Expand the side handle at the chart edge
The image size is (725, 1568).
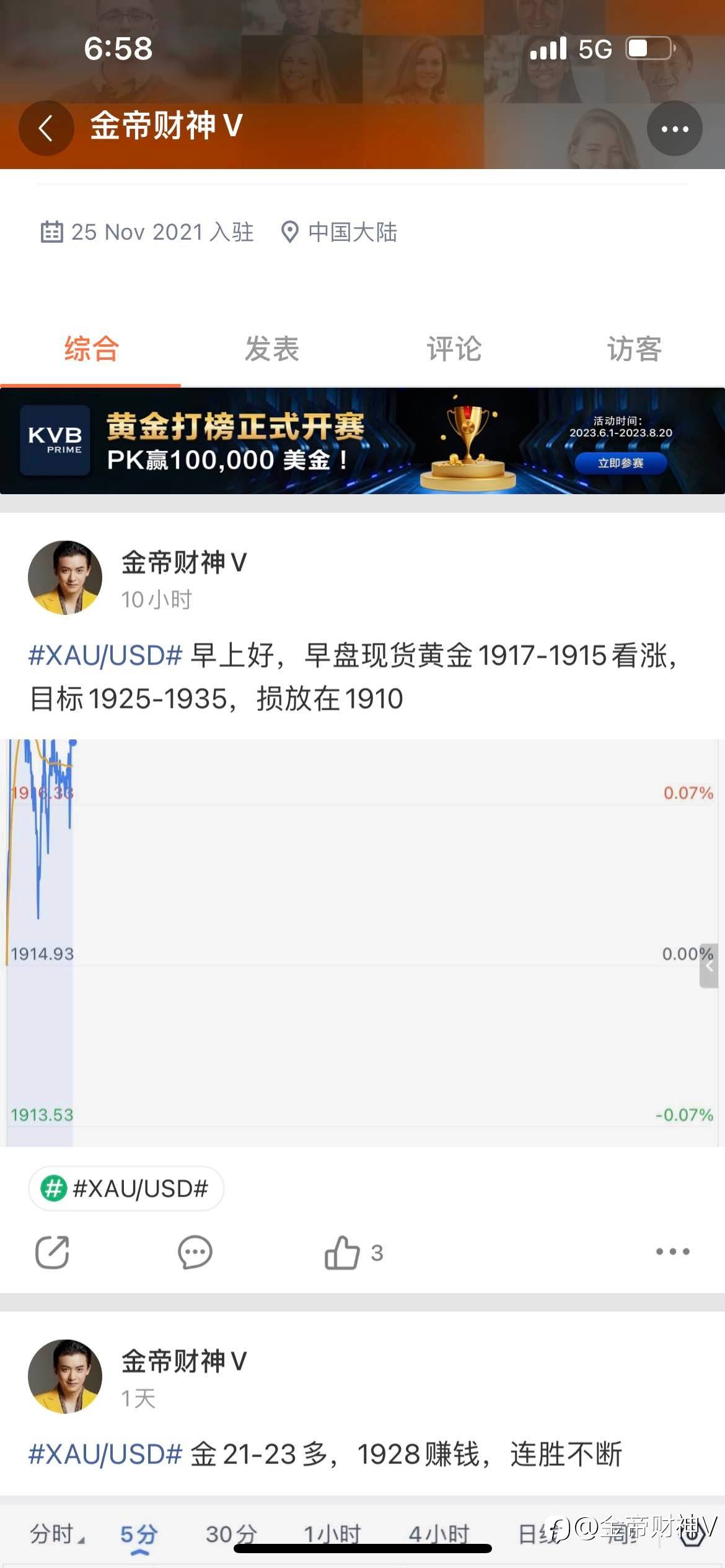click(x=709, y=965)
